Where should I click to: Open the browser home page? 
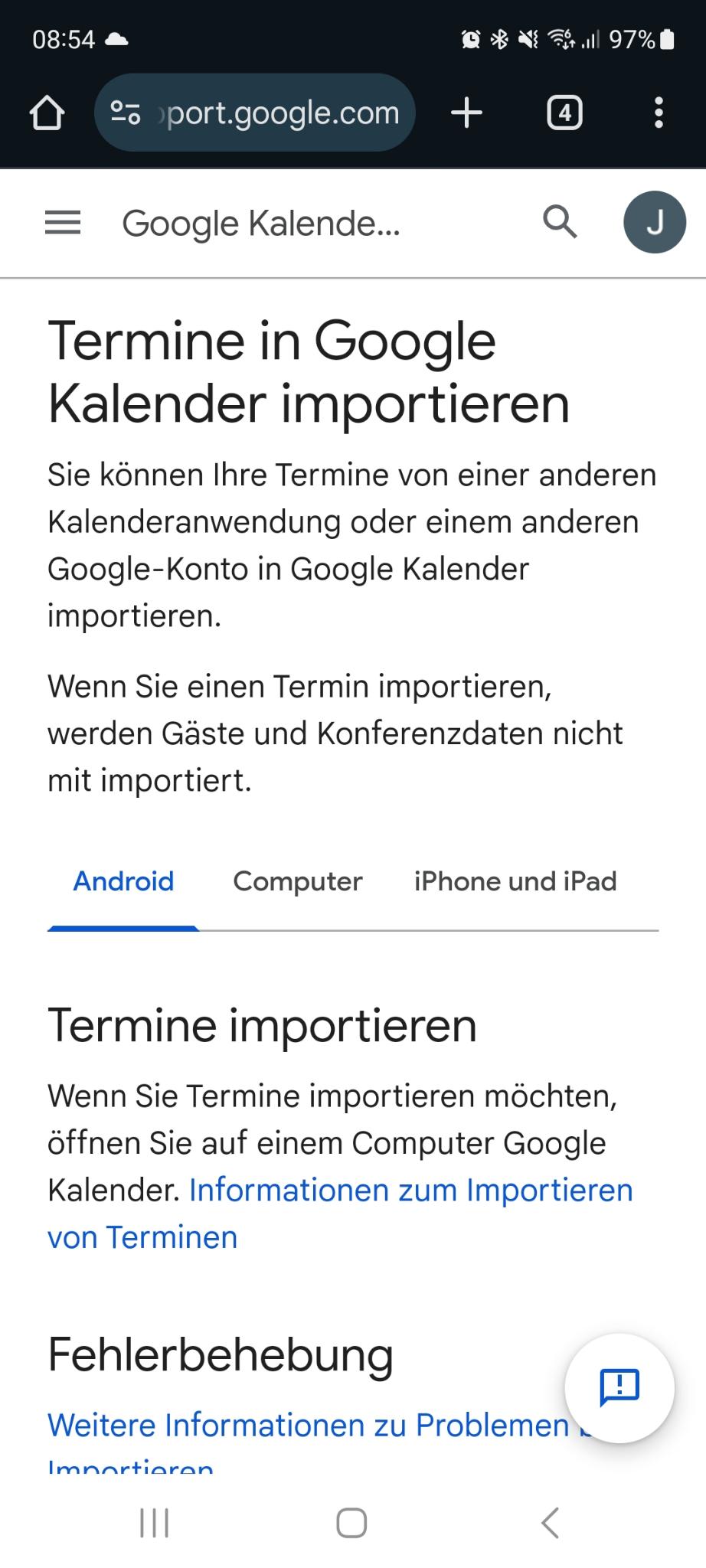tap(47, 113)
